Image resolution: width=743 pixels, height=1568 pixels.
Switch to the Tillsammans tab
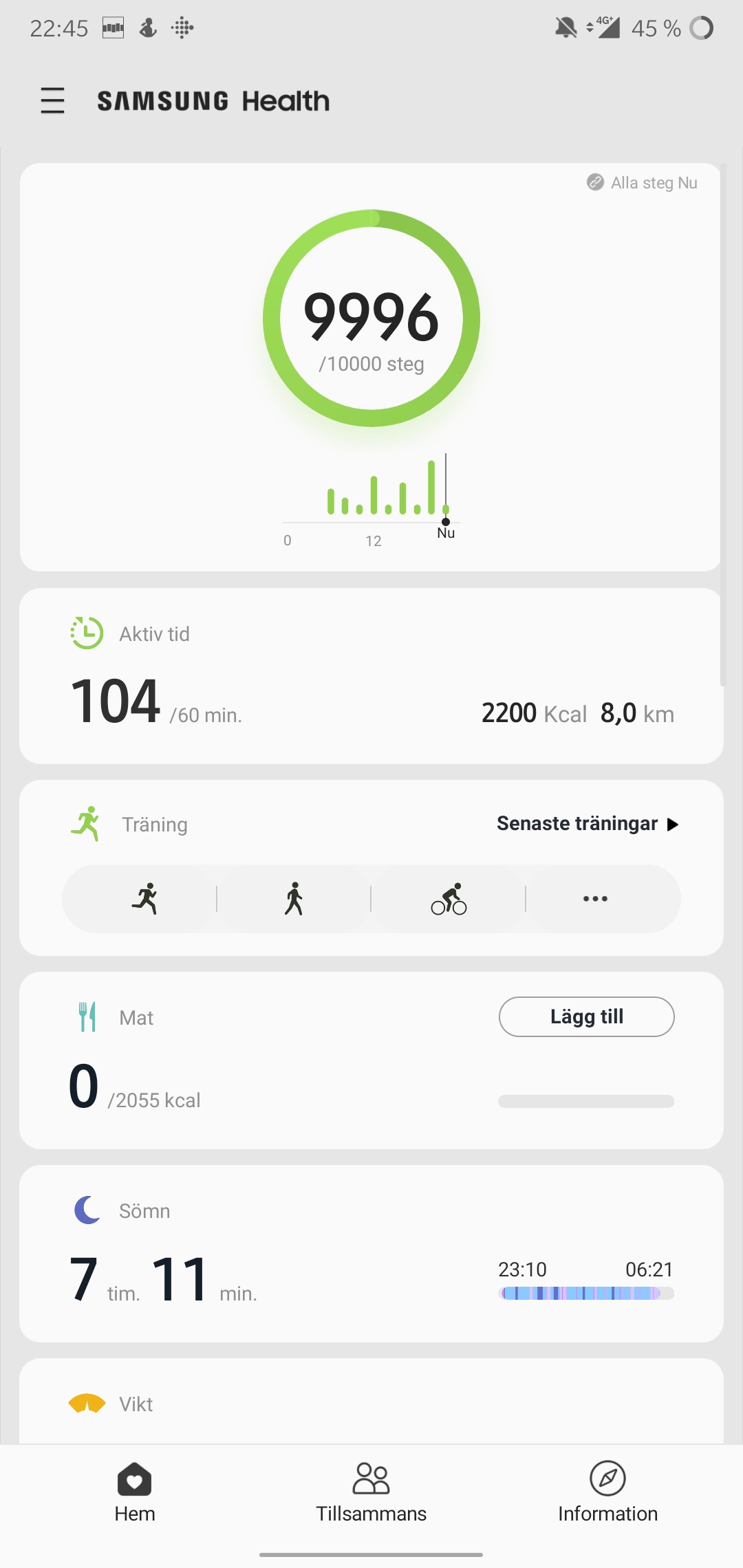point(371,1492)
